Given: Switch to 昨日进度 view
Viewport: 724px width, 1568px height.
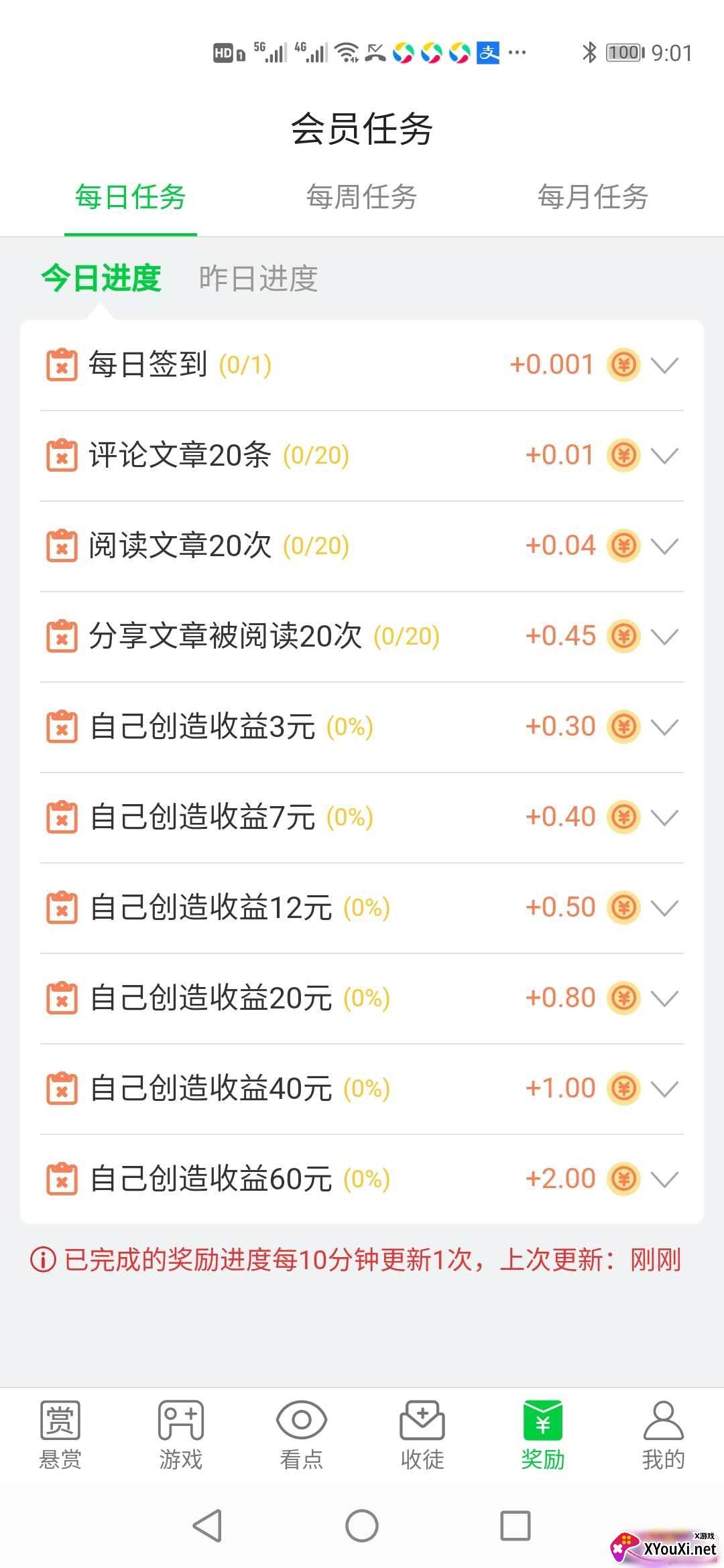Looking at the screenshot, I should tap(259, 279).
